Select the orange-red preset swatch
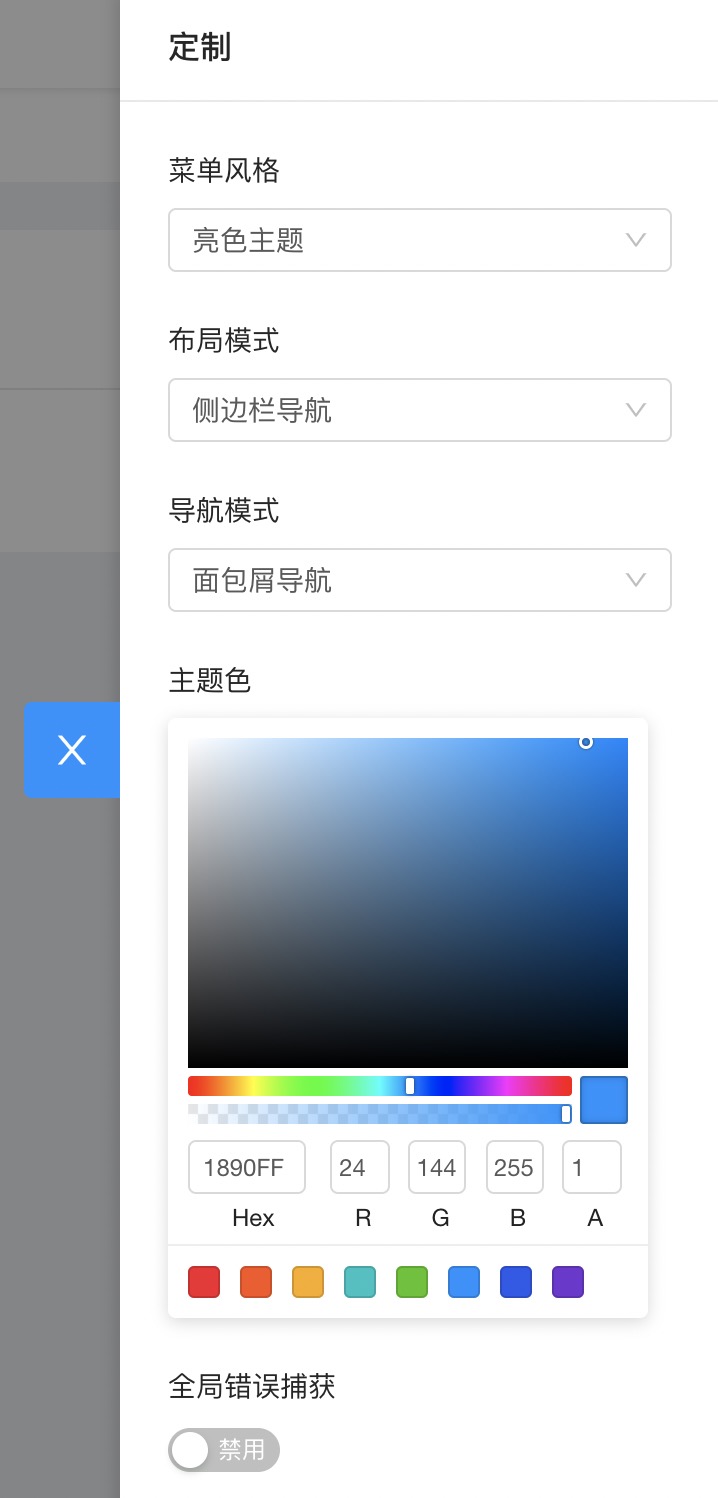Image resolution: width=718 pixels, height=1498 pixels. [256, 1282]
